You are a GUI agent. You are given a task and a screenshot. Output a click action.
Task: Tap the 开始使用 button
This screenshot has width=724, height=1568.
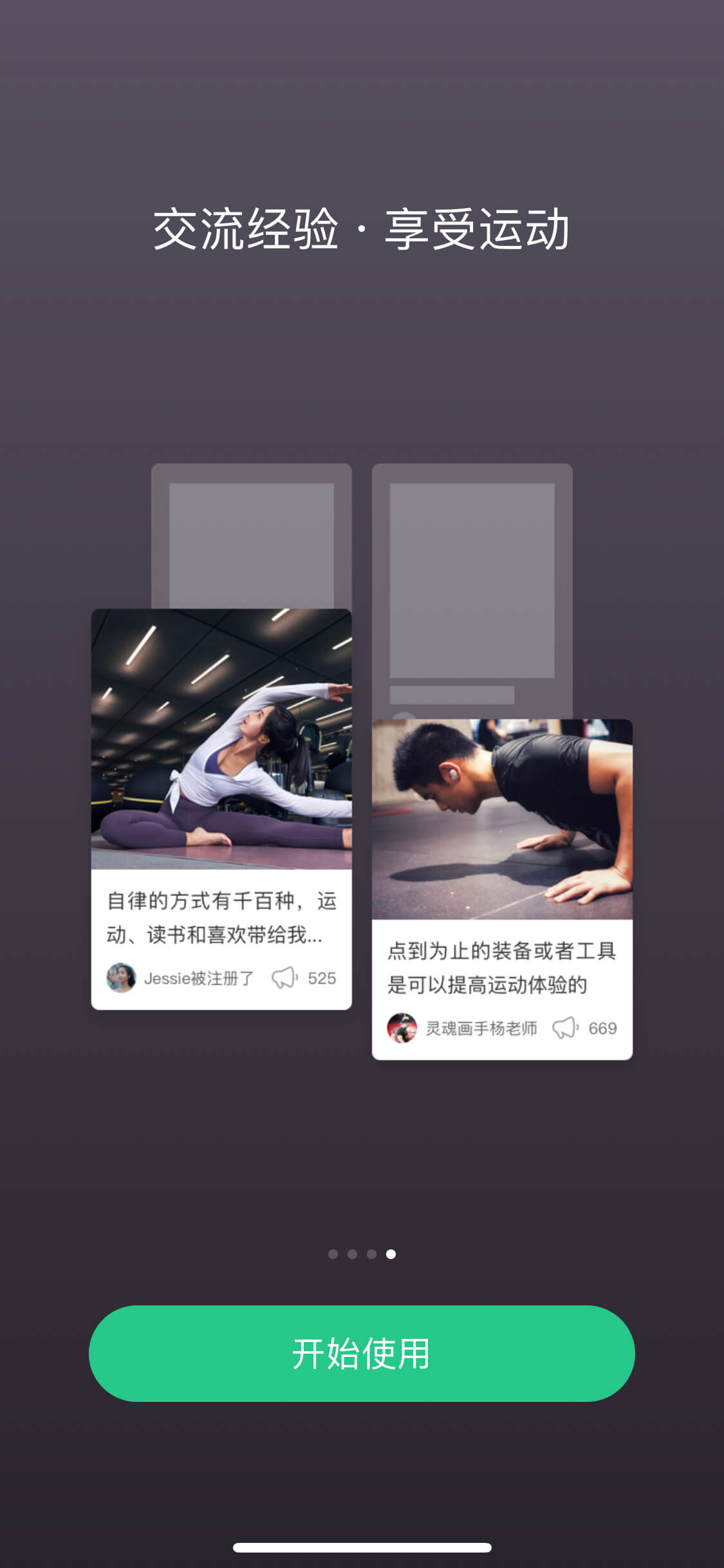(x=362, y=1353)
